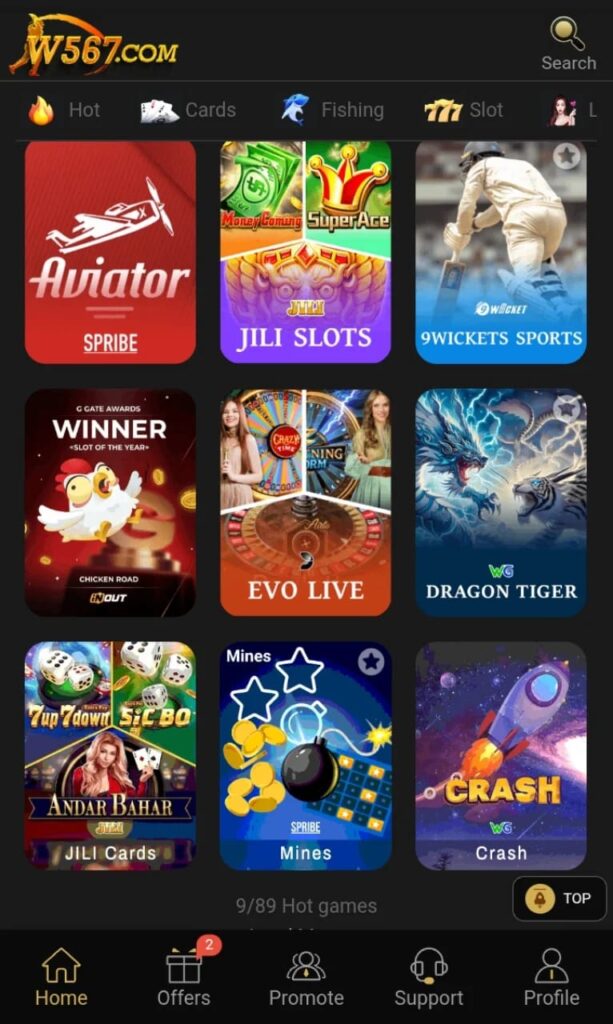Launch the Crash rocket game
The width and height of the screenshot is (613, 1024).
tap(500, 755)
